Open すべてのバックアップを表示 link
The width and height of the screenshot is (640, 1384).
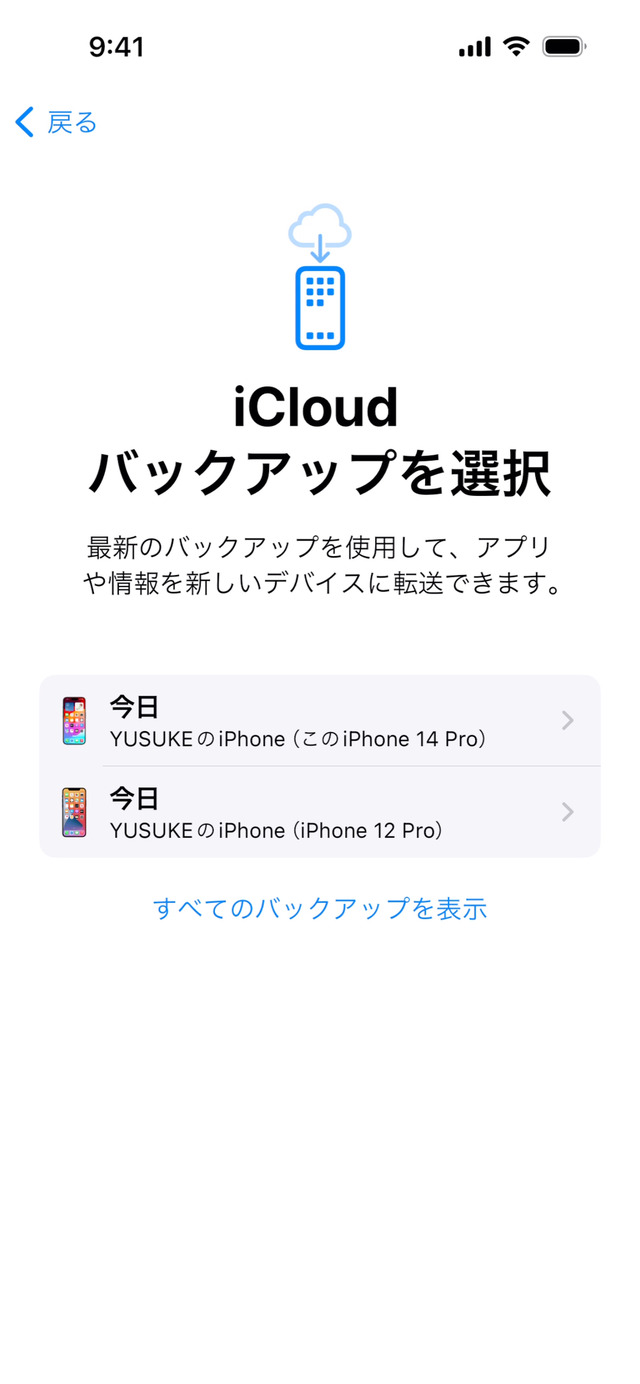click(320, 908)
